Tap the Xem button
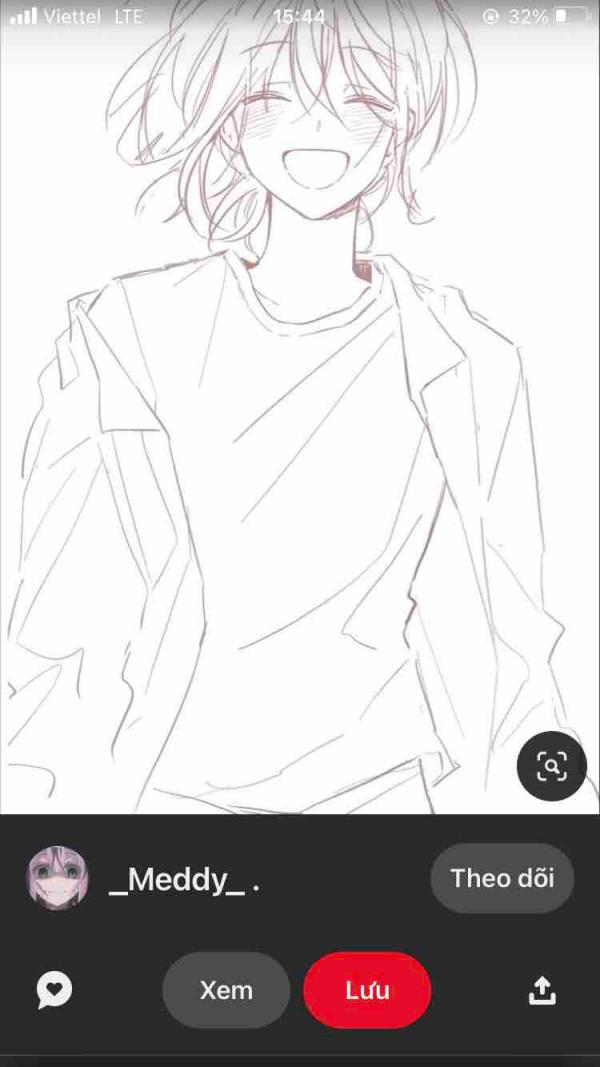 [x=226, y=990]
